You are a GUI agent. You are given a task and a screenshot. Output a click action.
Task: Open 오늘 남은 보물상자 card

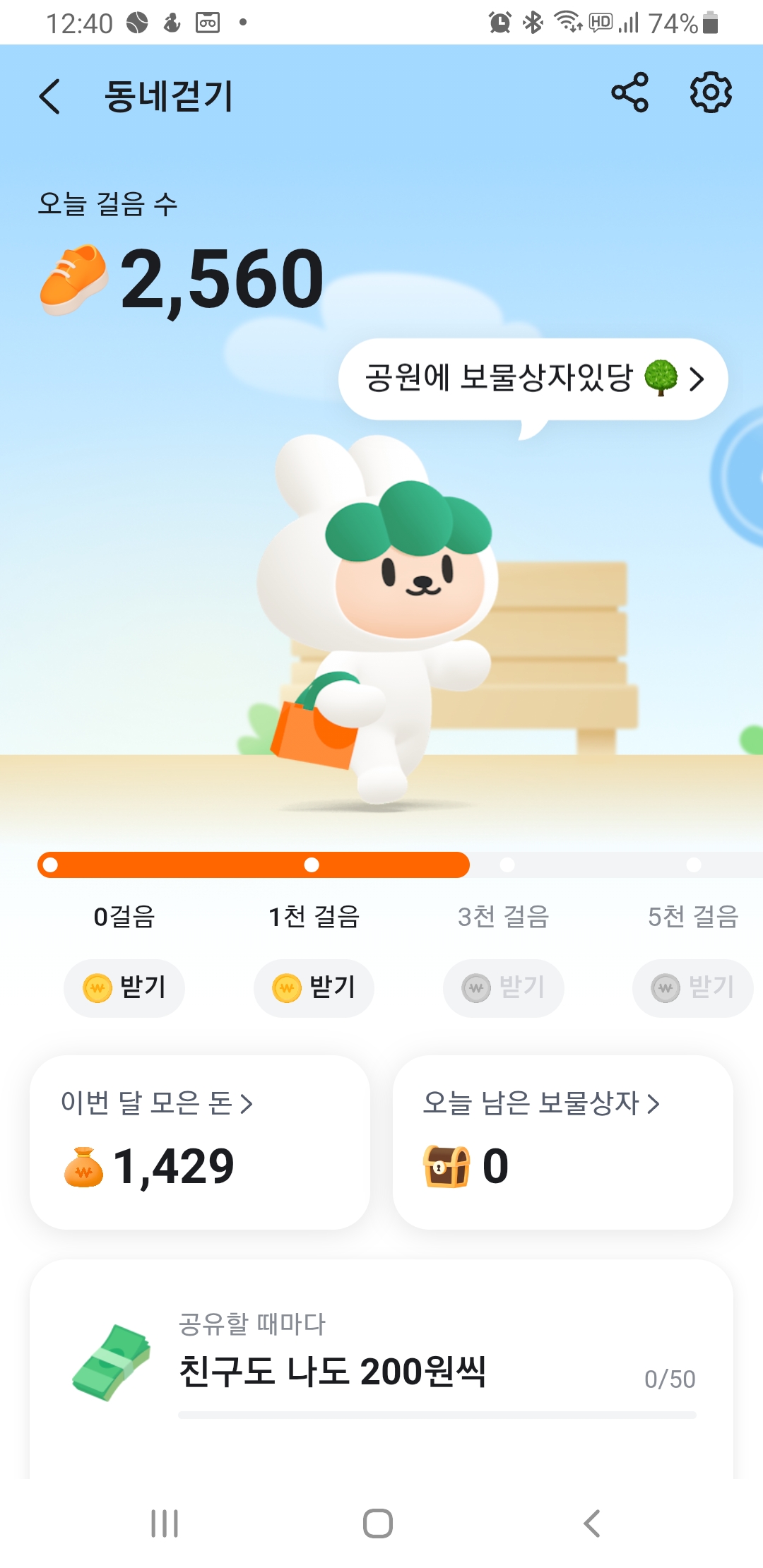coord(562,1141)
